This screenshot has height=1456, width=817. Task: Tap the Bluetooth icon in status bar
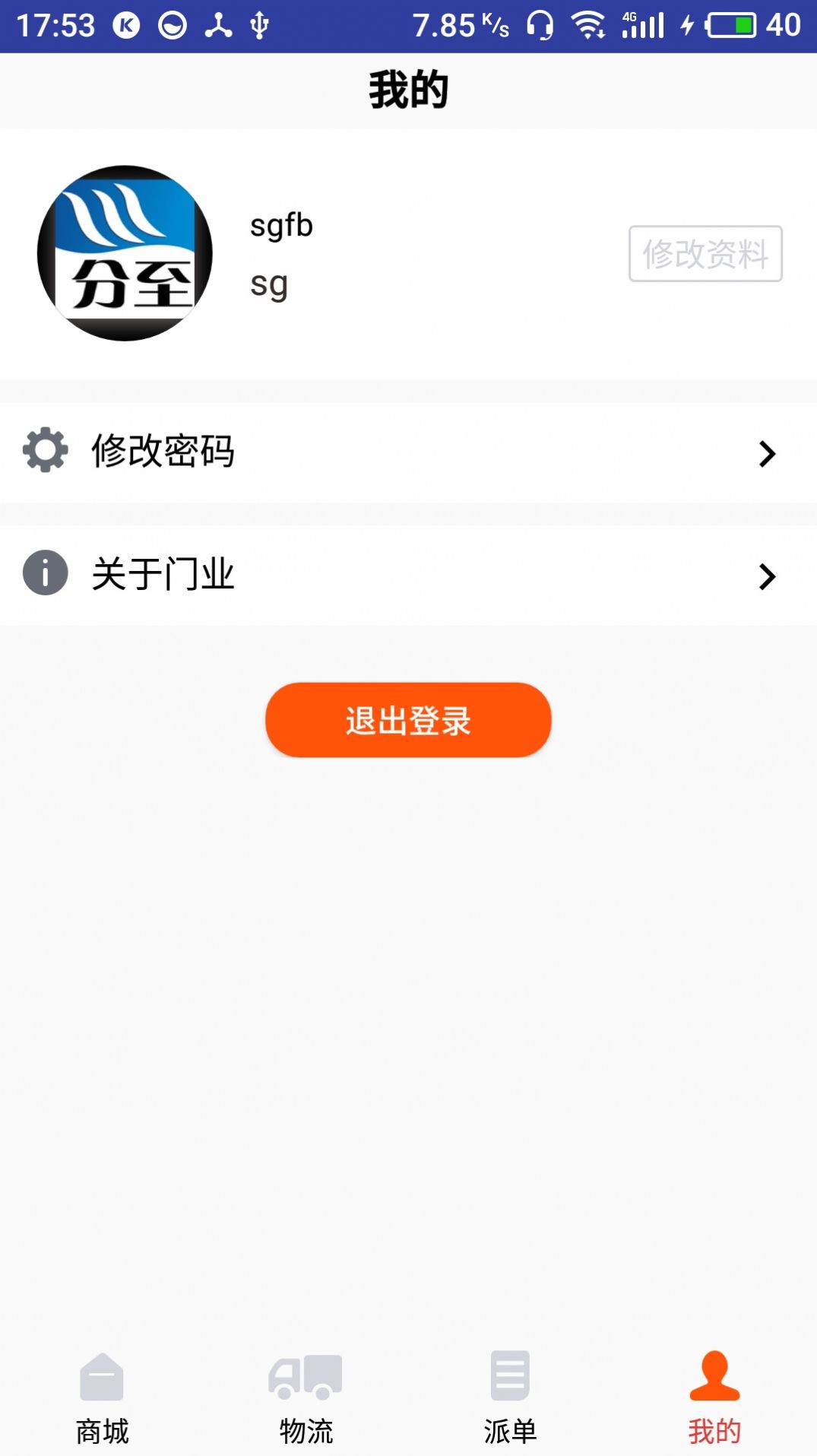pos(217,25)
